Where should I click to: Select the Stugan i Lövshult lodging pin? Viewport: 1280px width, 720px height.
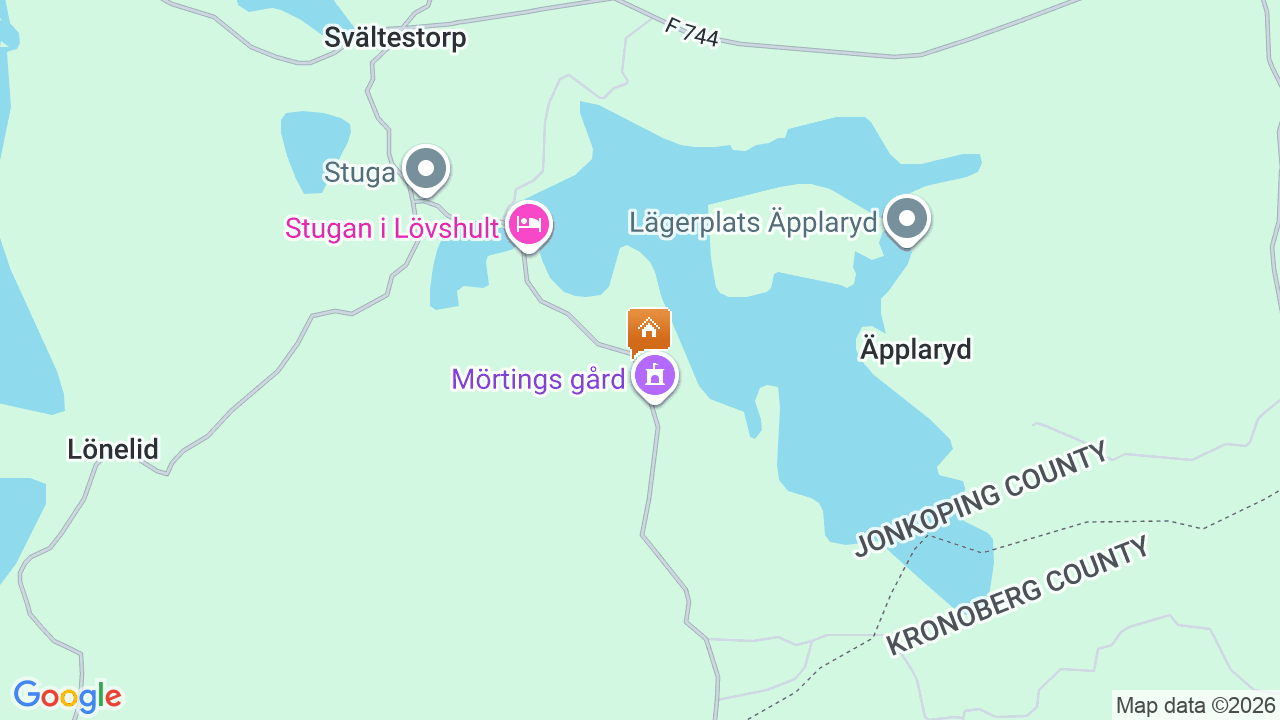(x=529, y=224)
